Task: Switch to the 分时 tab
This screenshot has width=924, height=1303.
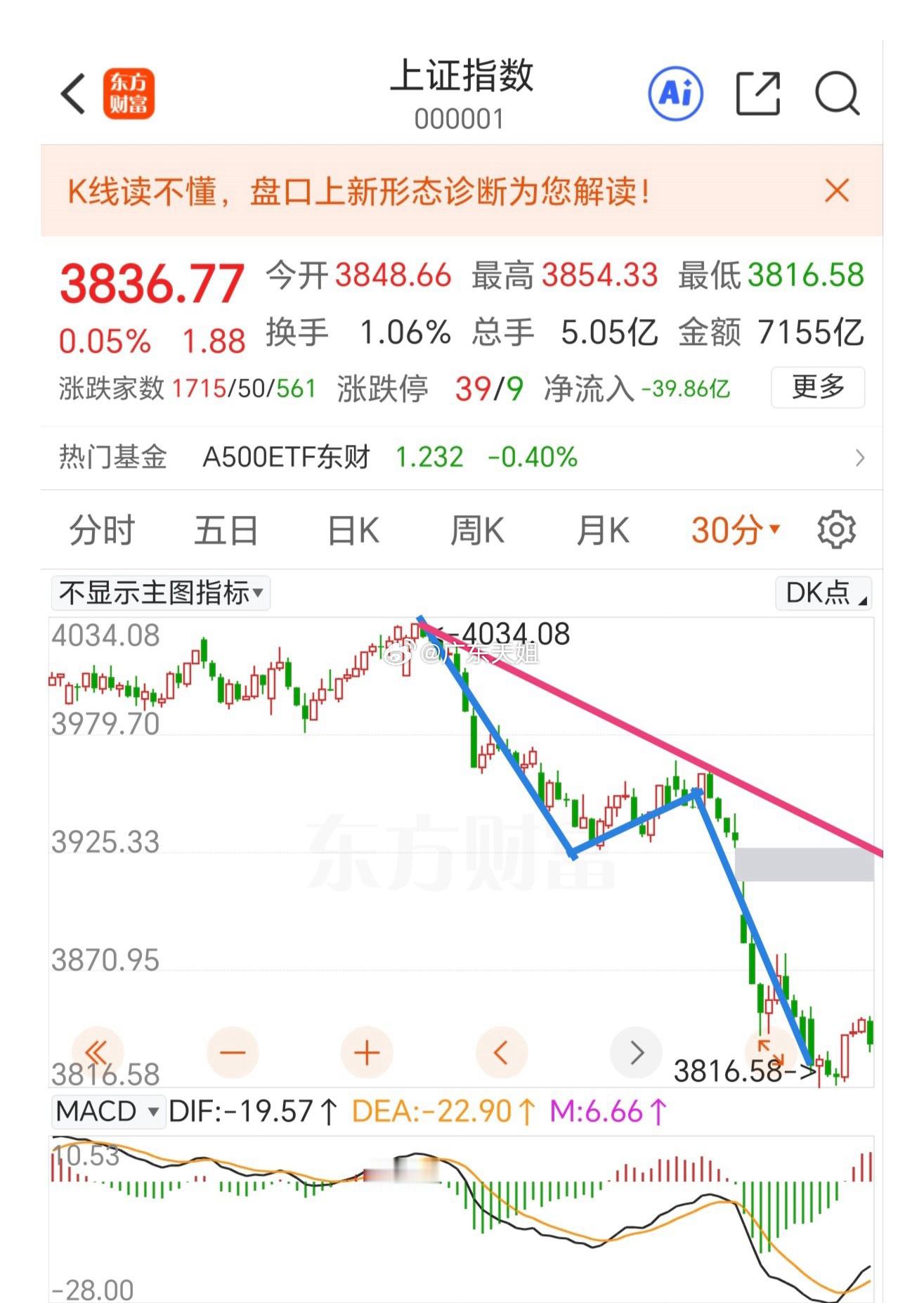Action: point(100,531)
